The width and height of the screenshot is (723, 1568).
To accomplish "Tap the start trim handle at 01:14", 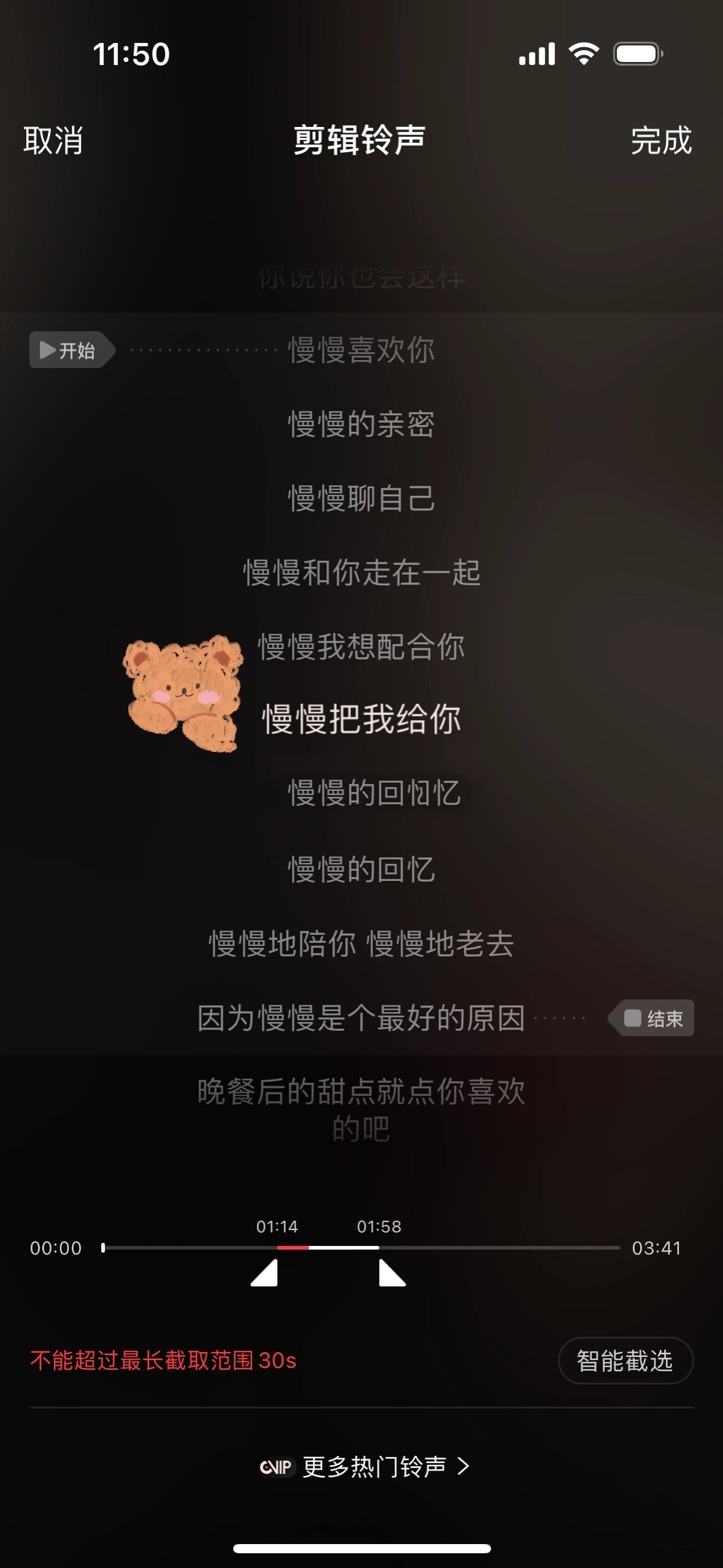I will tap(266, 1272).
